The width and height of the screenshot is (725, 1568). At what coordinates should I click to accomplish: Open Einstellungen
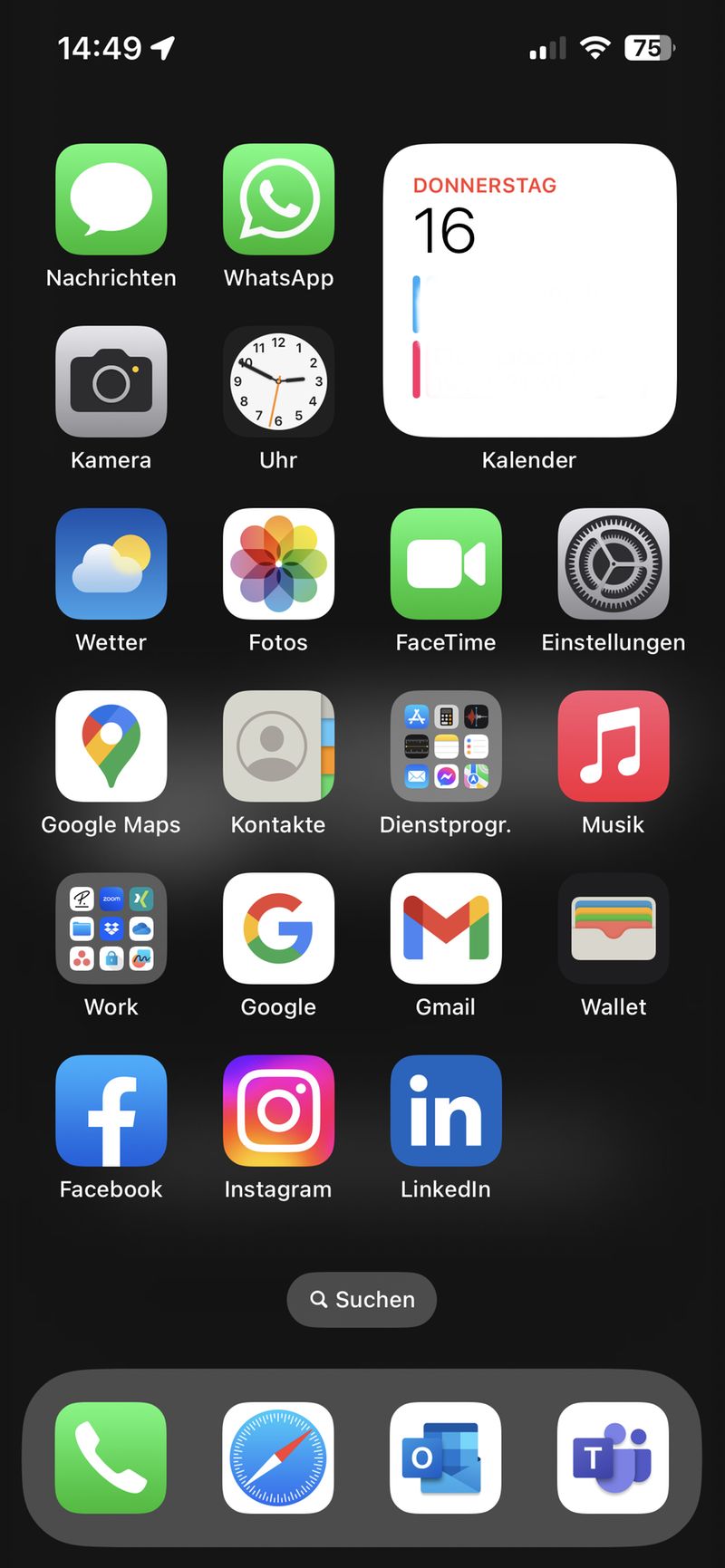614,563
